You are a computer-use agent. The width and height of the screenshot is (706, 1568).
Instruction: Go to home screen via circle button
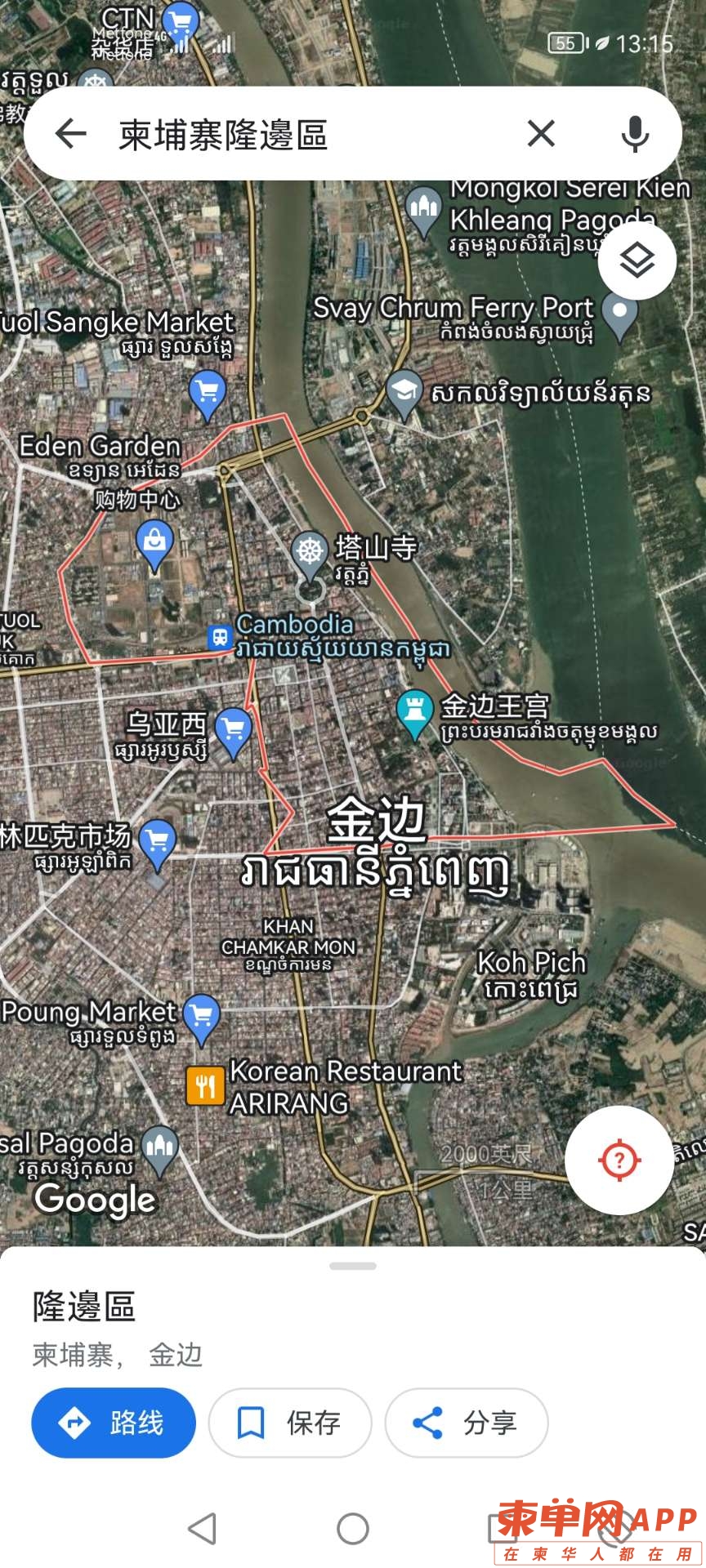(353, 1528)
